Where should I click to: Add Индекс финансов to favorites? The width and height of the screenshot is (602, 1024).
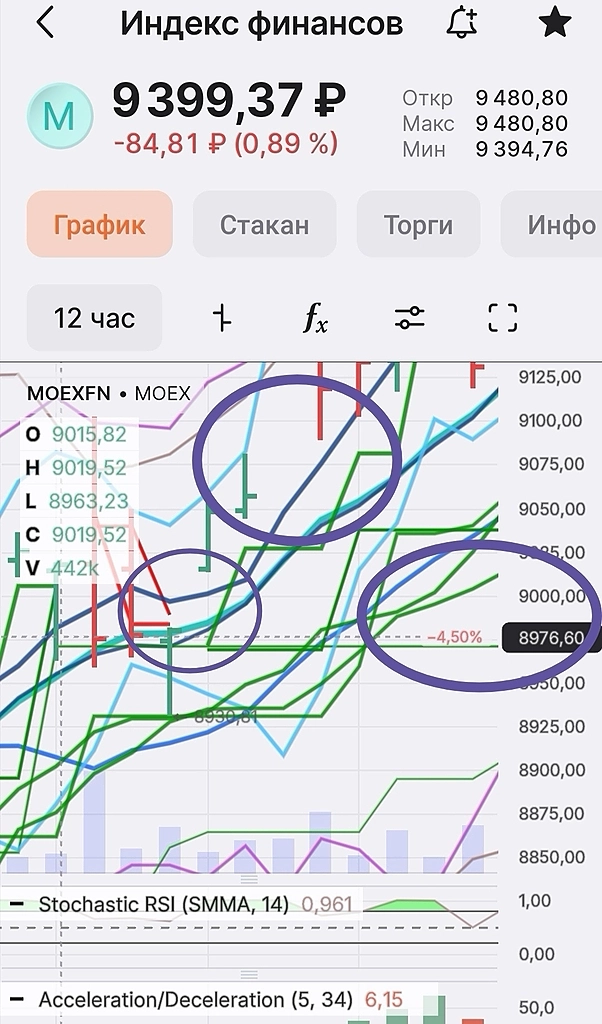554,24
